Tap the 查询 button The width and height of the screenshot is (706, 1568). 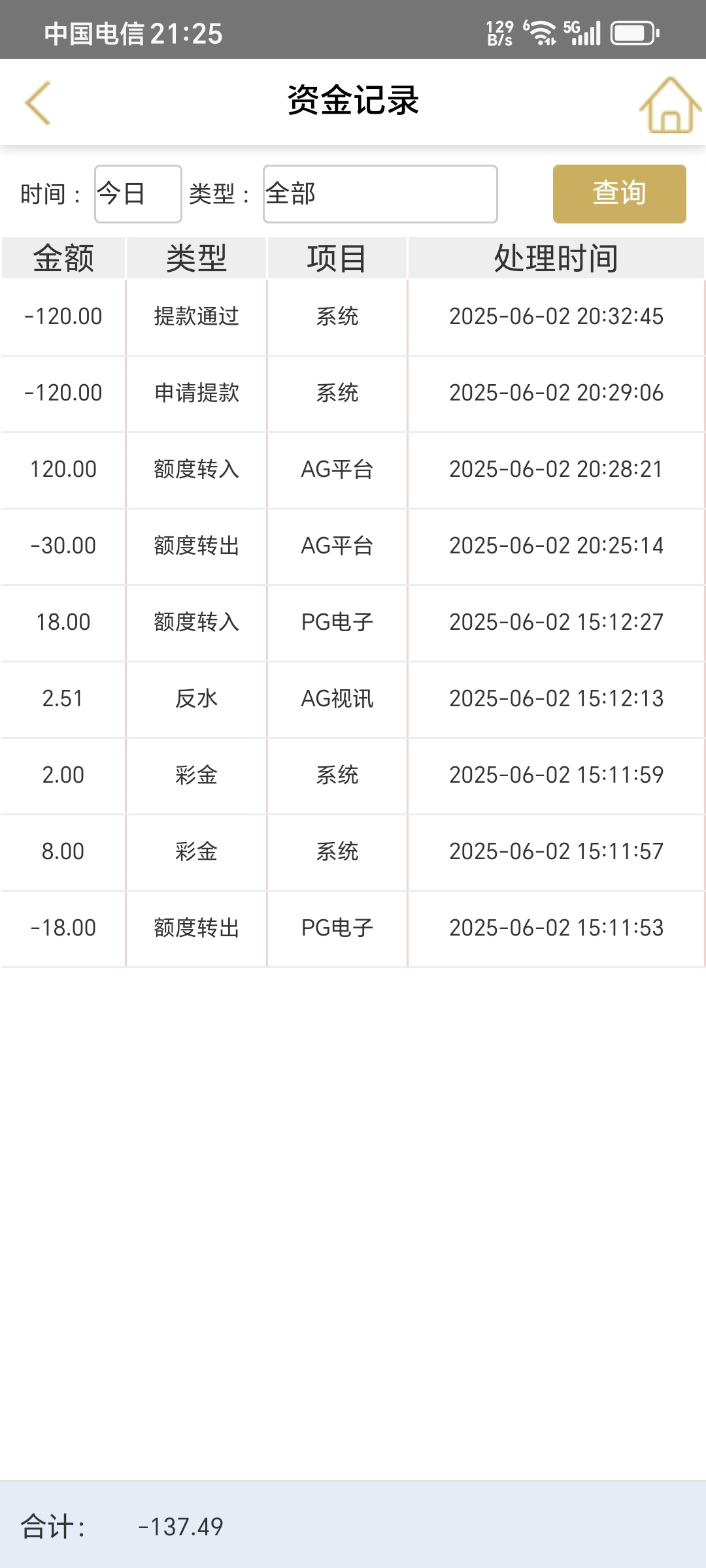pyautogui.click(x=619, y=194)
